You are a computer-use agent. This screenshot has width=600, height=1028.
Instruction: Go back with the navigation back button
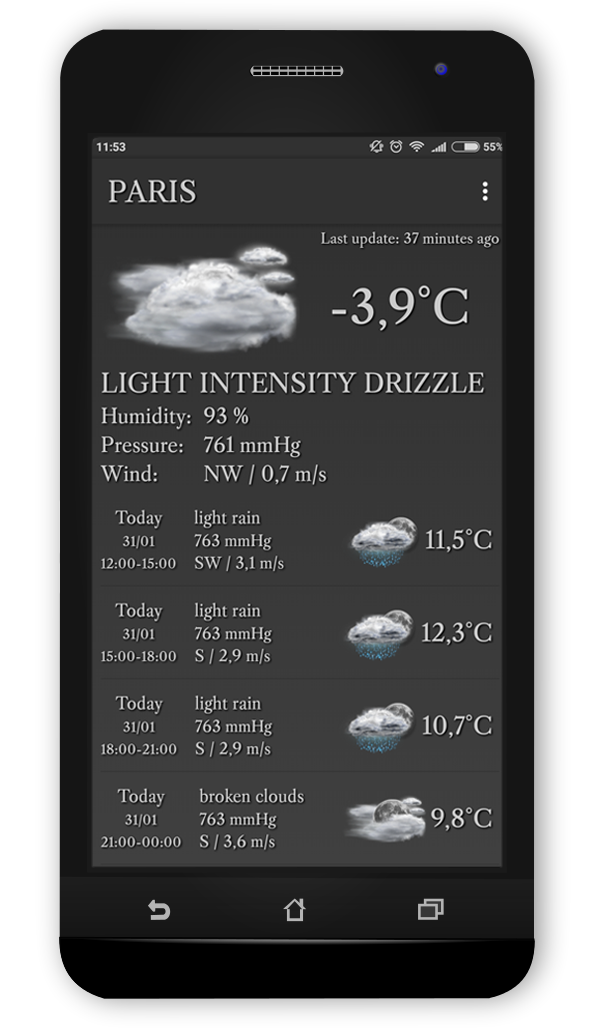159,910
